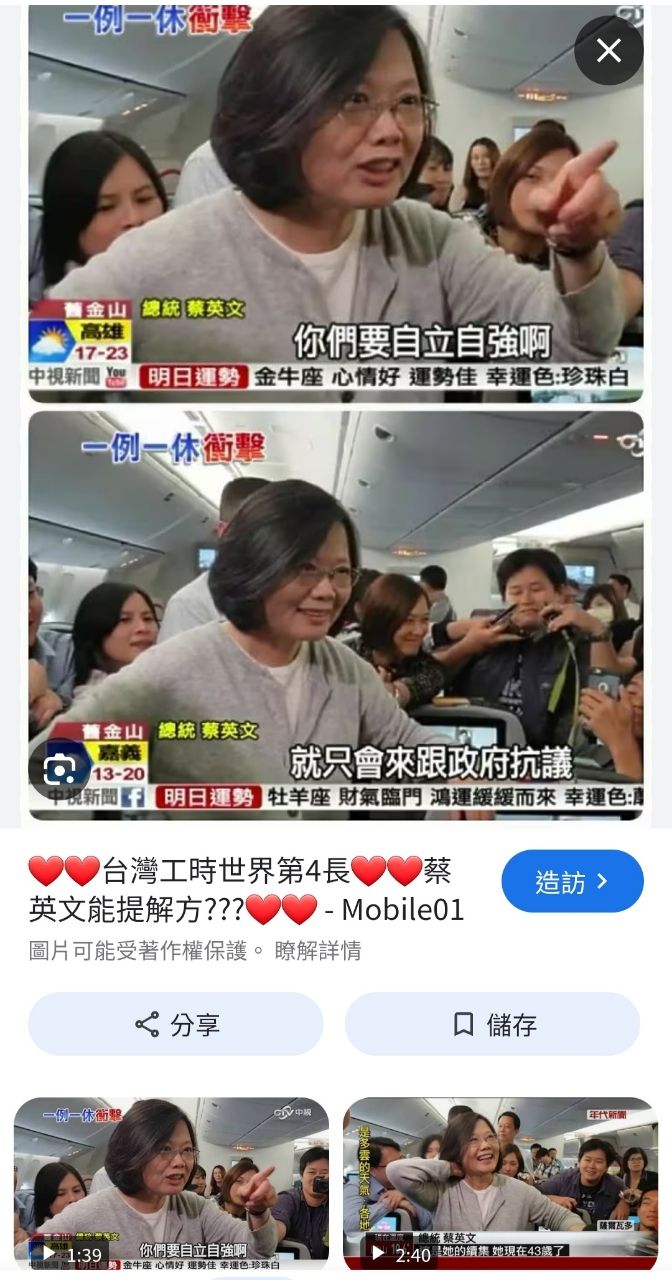The image size is (672, 1280).
Task: Tap the 分享 share button
Action: 176,1024
